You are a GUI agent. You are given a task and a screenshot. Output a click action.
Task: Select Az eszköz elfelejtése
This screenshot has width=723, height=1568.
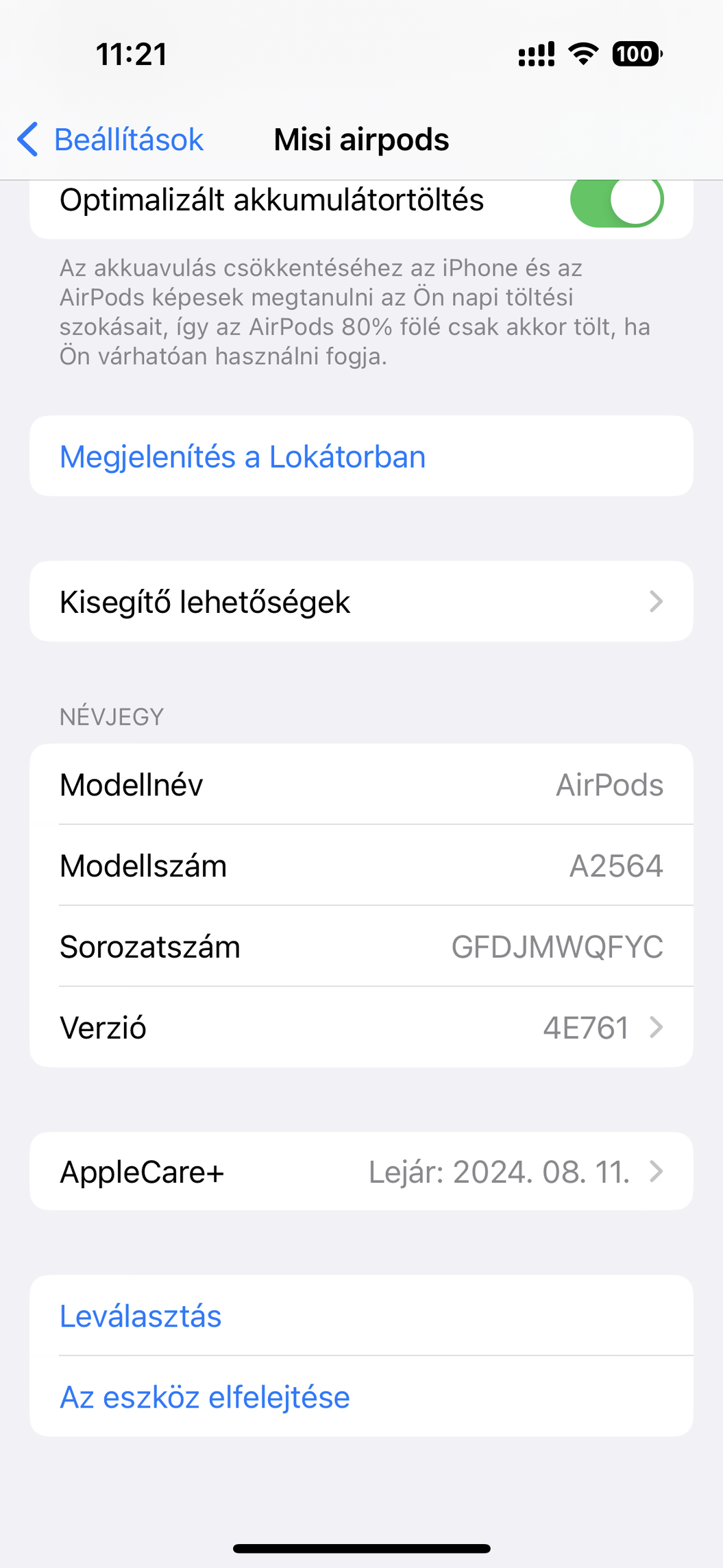[361, 1397]
